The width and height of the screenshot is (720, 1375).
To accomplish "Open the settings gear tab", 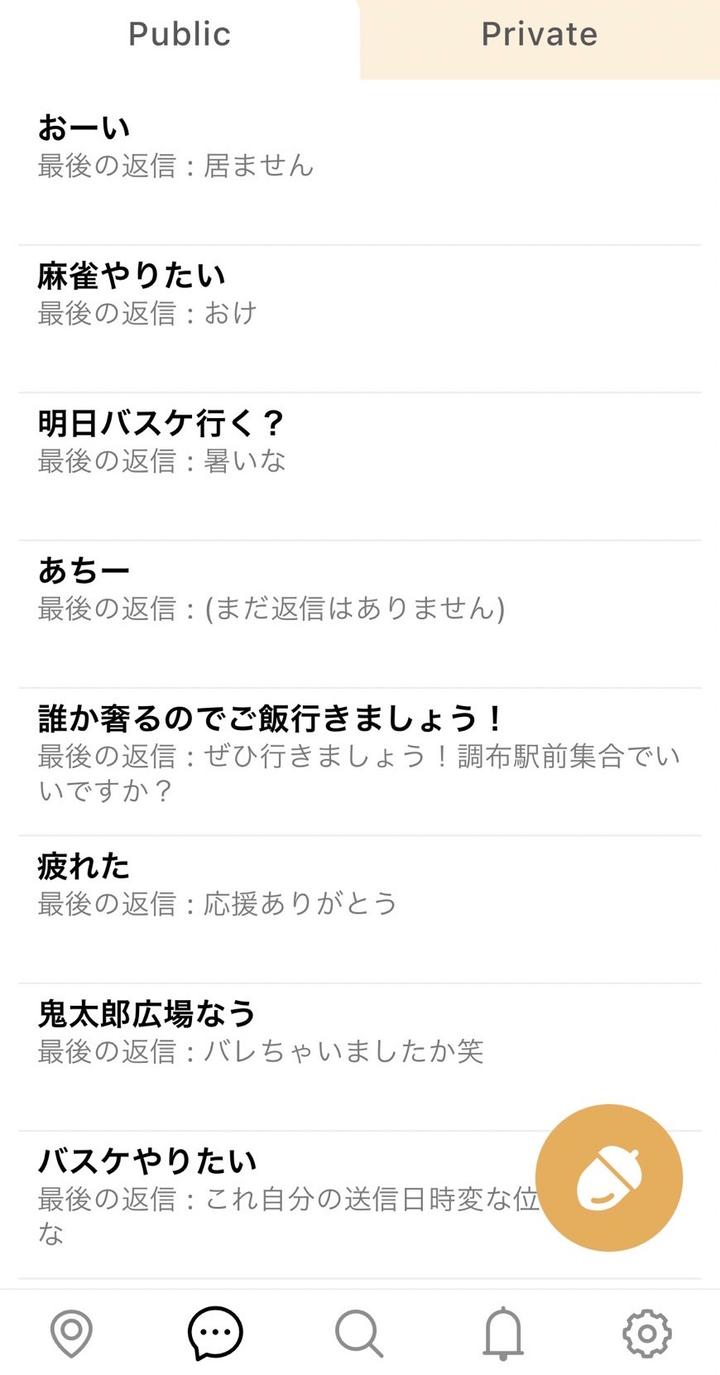I will pos(647,1333).
